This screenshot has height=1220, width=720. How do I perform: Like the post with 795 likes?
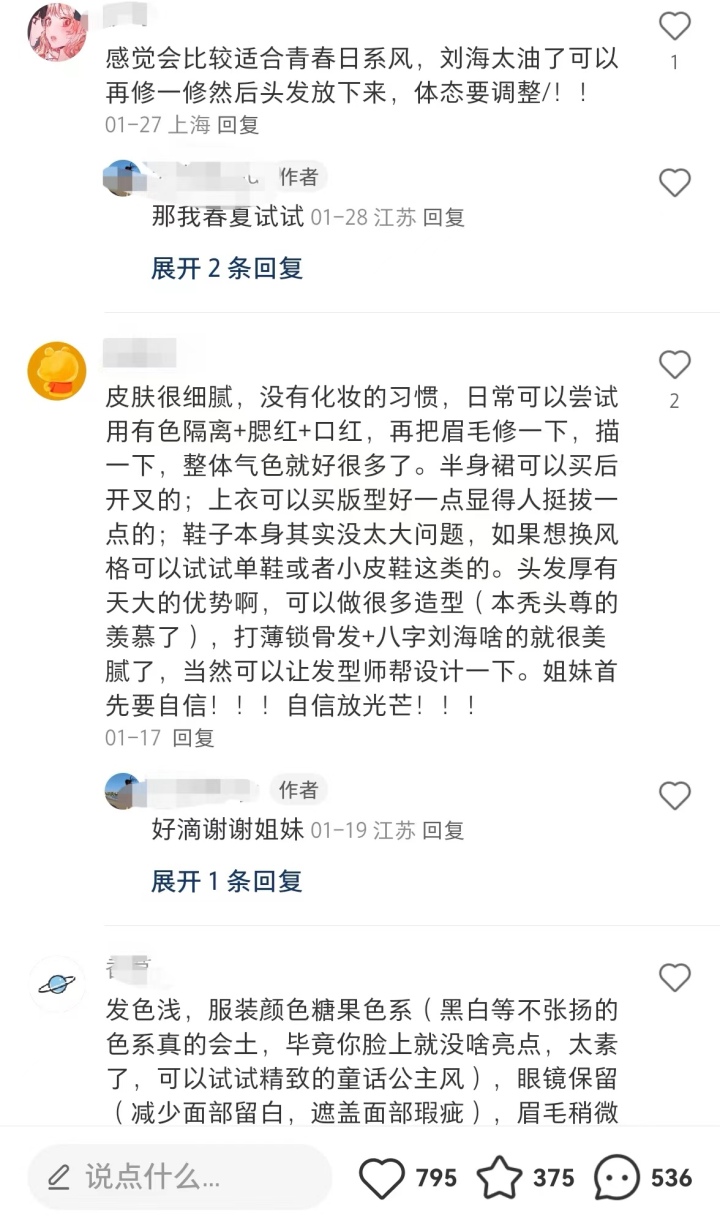pyautogui.click(x=382, y=1178)
